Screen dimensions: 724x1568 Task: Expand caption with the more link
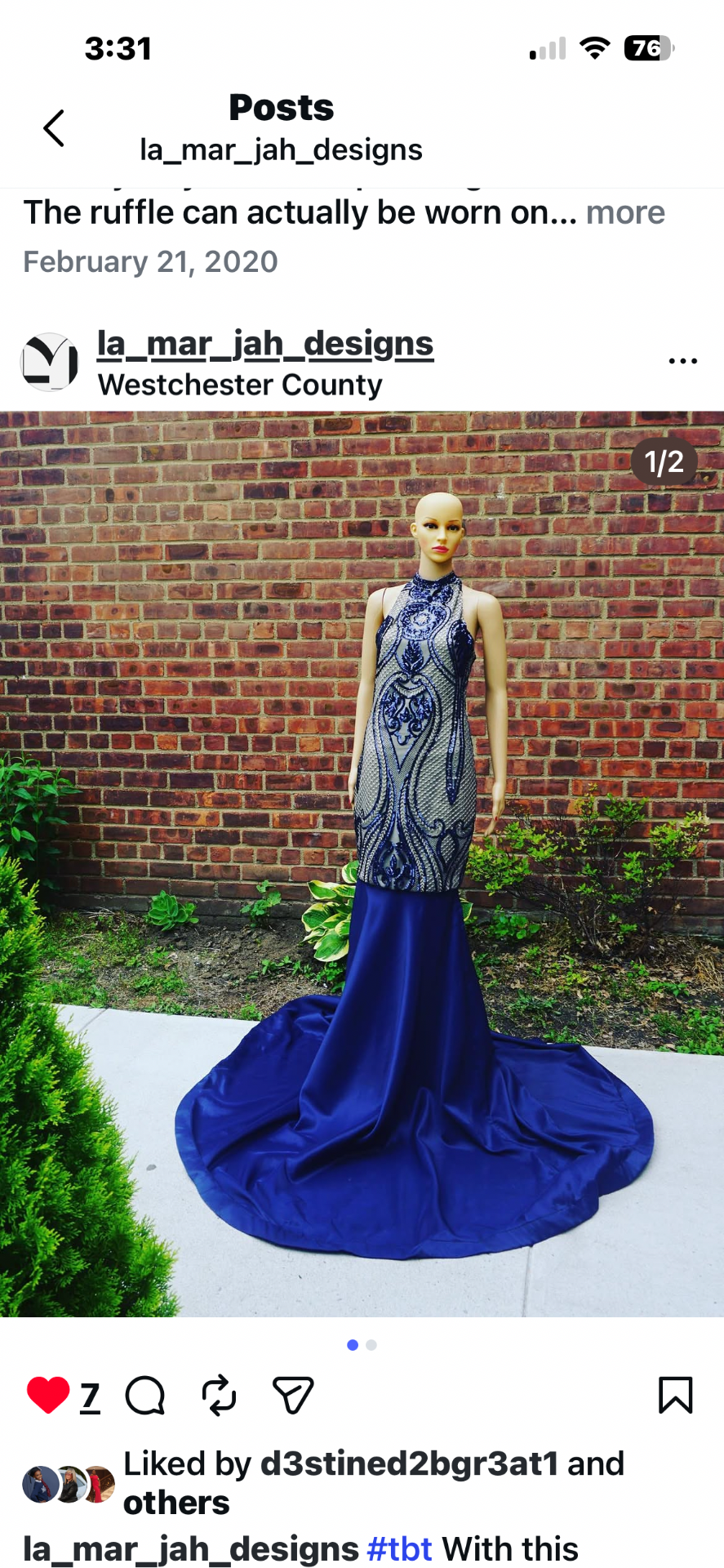click(x=624, y=213)
